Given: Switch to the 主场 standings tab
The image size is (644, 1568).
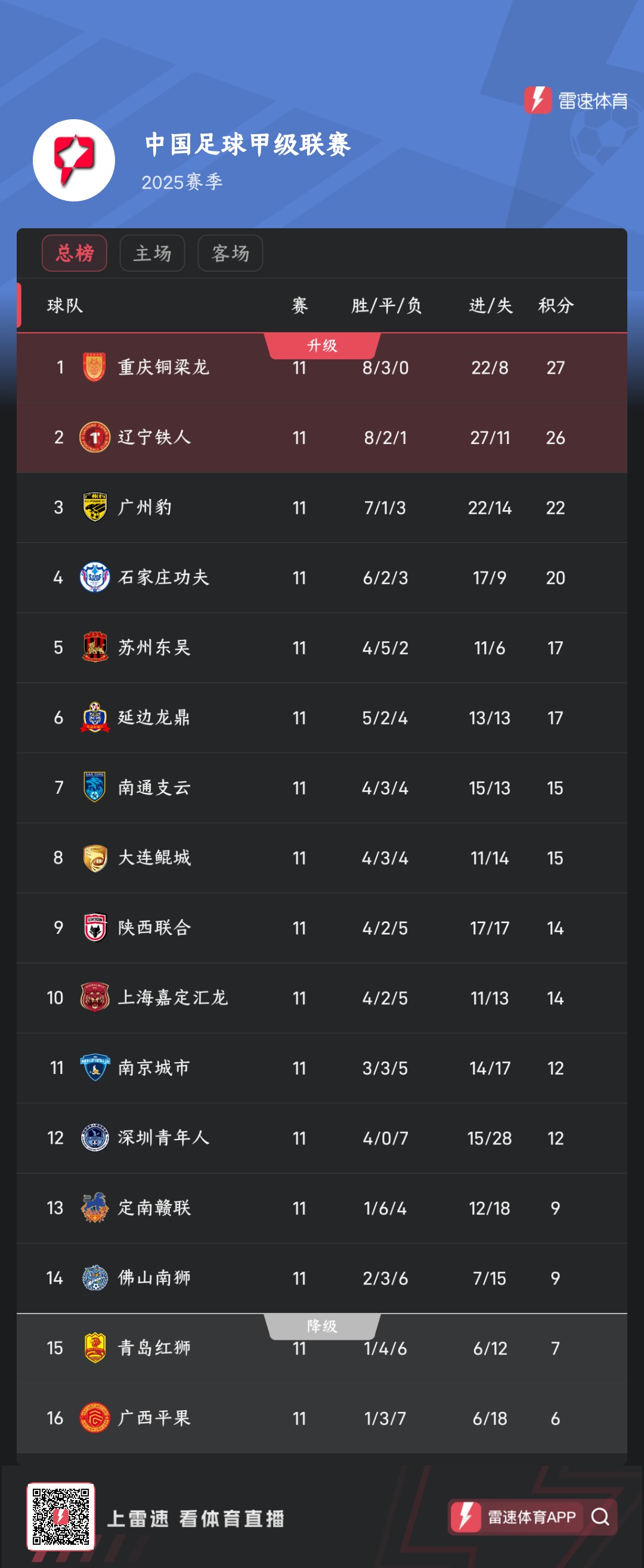Looking at the screenshot, I should click(153, 254).
